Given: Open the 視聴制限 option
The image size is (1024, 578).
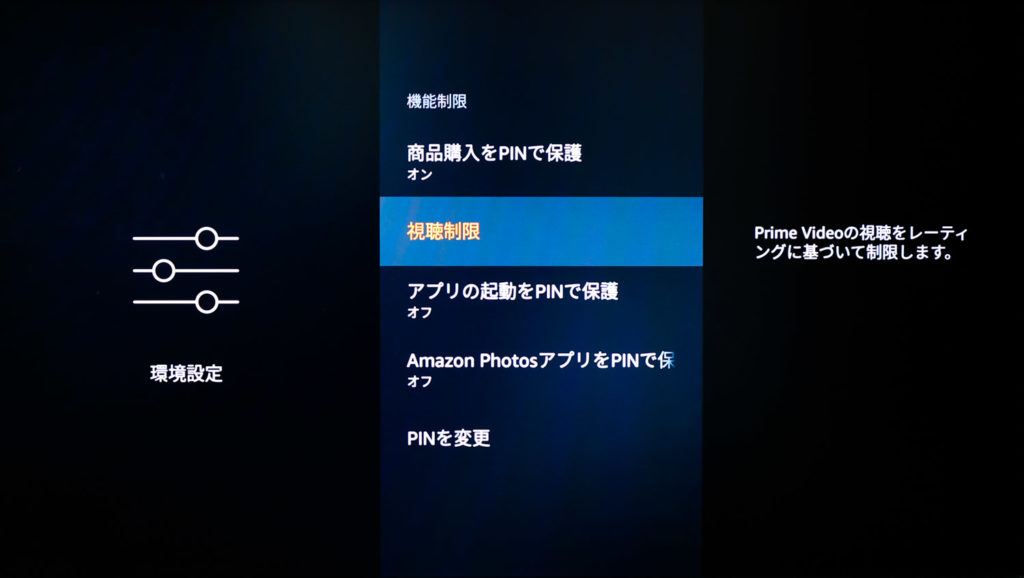Looking at the screenshot, I should pos(540,231).
